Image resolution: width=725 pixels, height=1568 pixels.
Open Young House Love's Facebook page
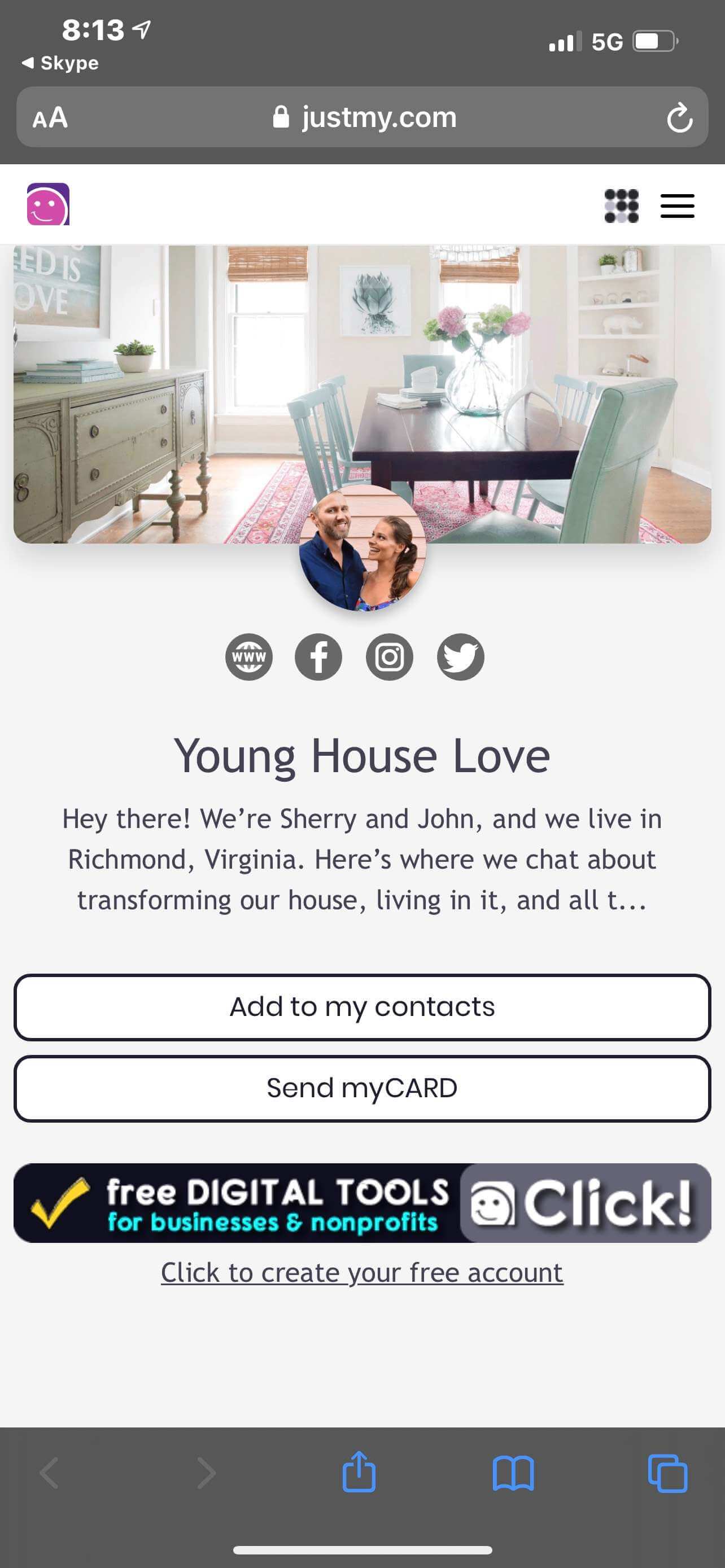318,657
